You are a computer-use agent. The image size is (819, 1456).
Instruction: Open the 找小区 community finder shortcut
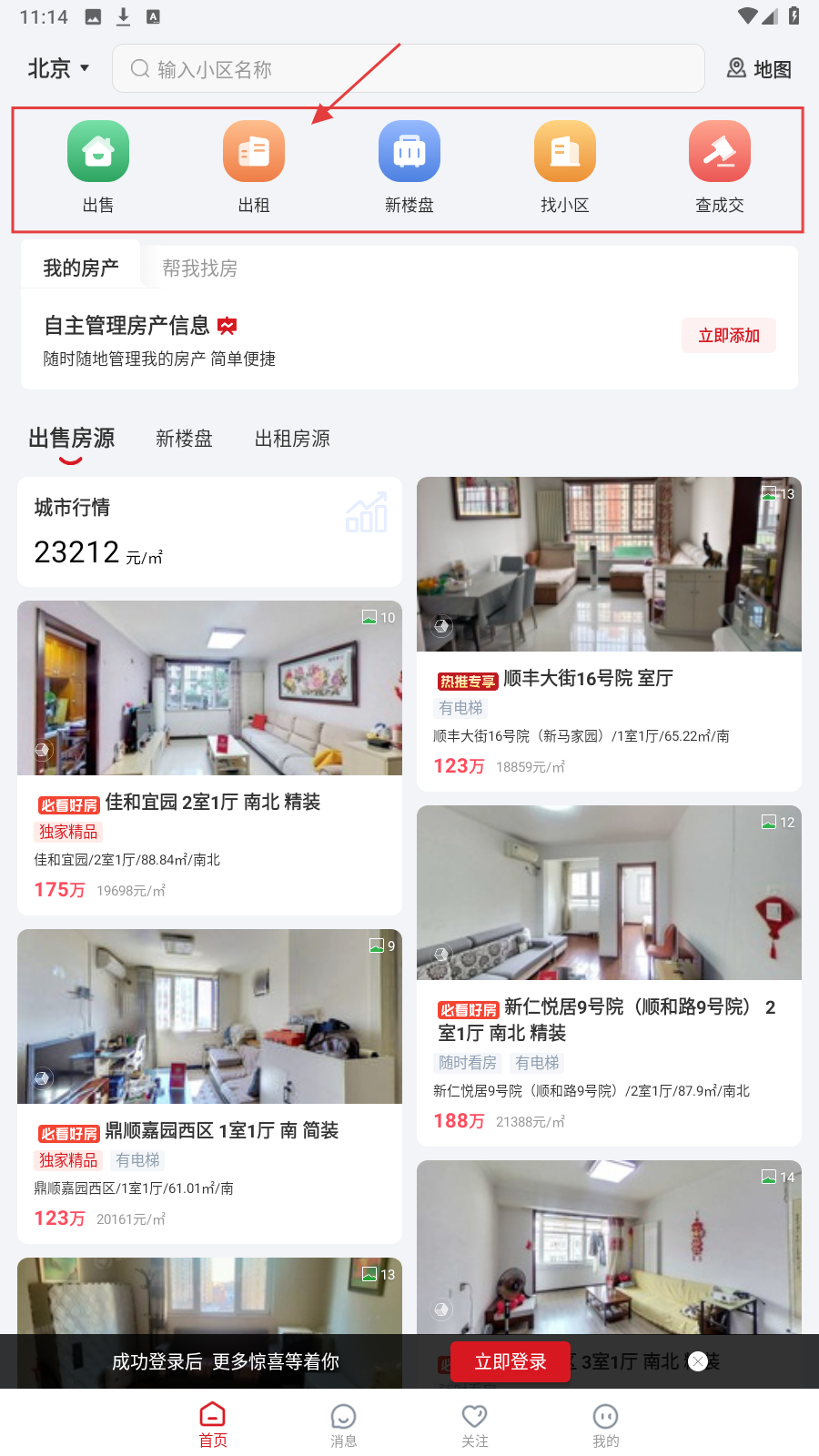coord(565,167)
